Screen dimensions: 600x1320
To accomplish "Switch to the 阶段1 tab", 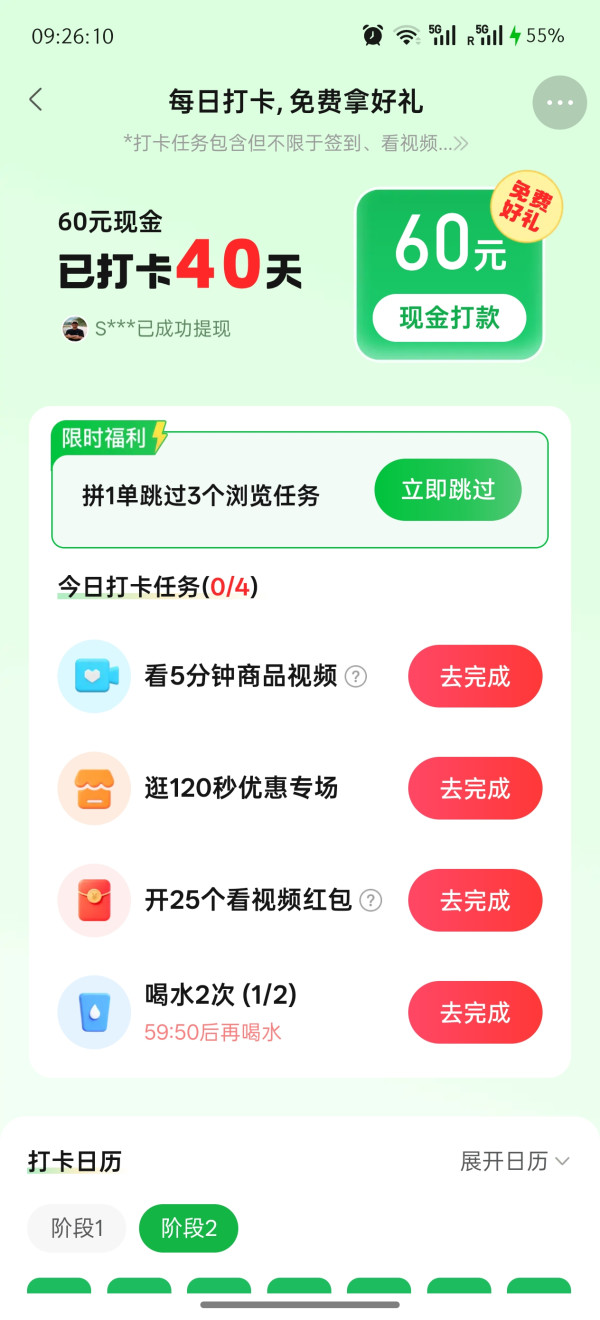I will 77,1228.
